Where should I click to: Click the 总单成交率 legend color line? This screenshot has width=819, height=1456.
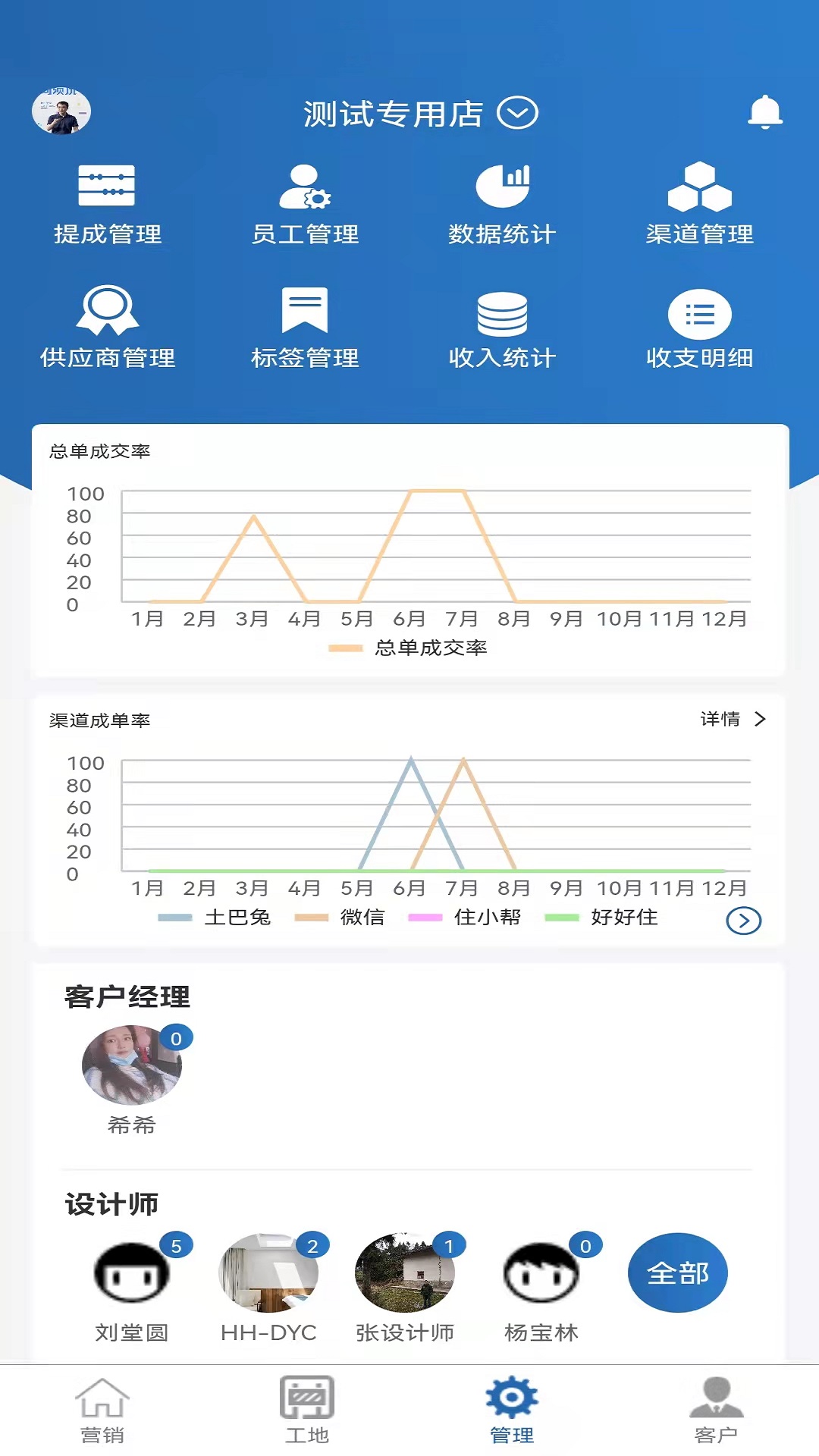(x=347, y=648)
